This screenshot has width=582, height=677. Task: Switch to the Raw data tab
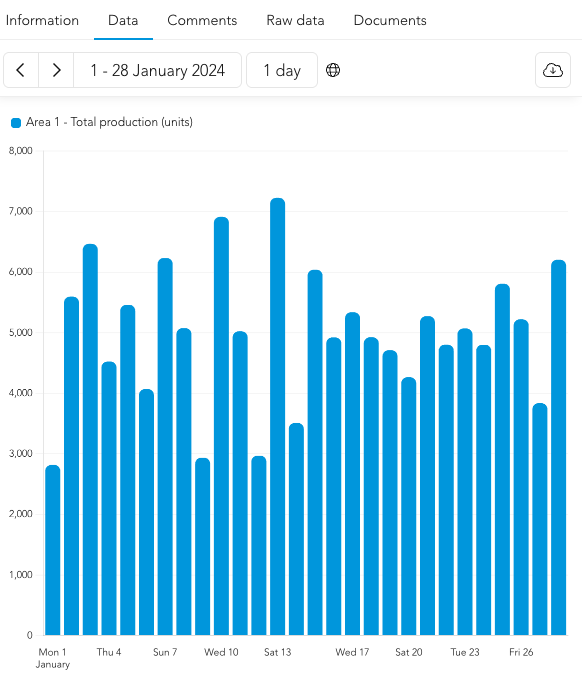tap(295, 20)
